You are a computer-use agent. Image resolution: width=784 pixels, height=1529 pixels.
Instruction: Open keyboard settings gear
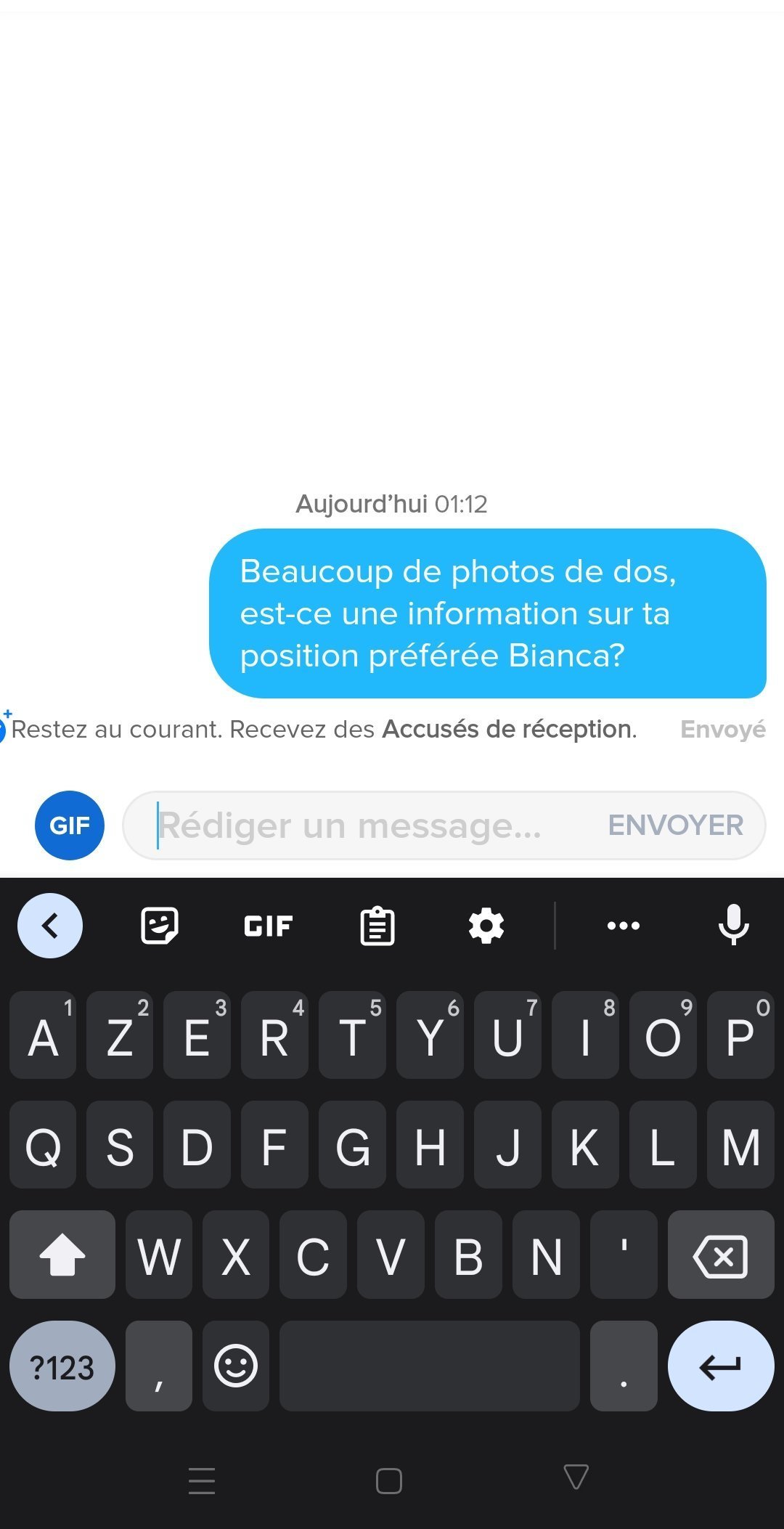pyautogui.click(x=486, y=926)
